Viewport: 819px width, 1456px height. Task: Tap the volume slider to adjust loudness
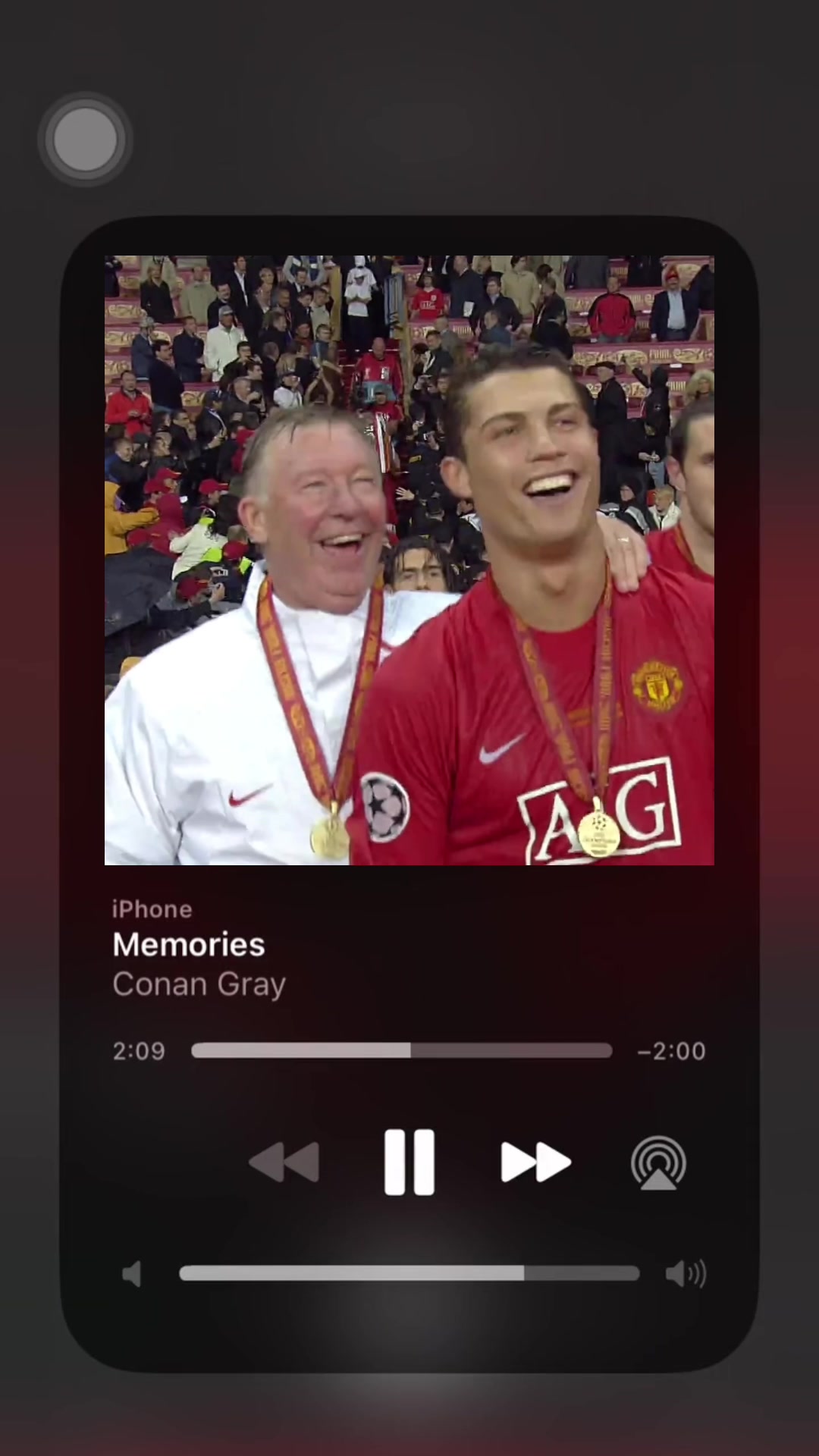pos(409,1273)
